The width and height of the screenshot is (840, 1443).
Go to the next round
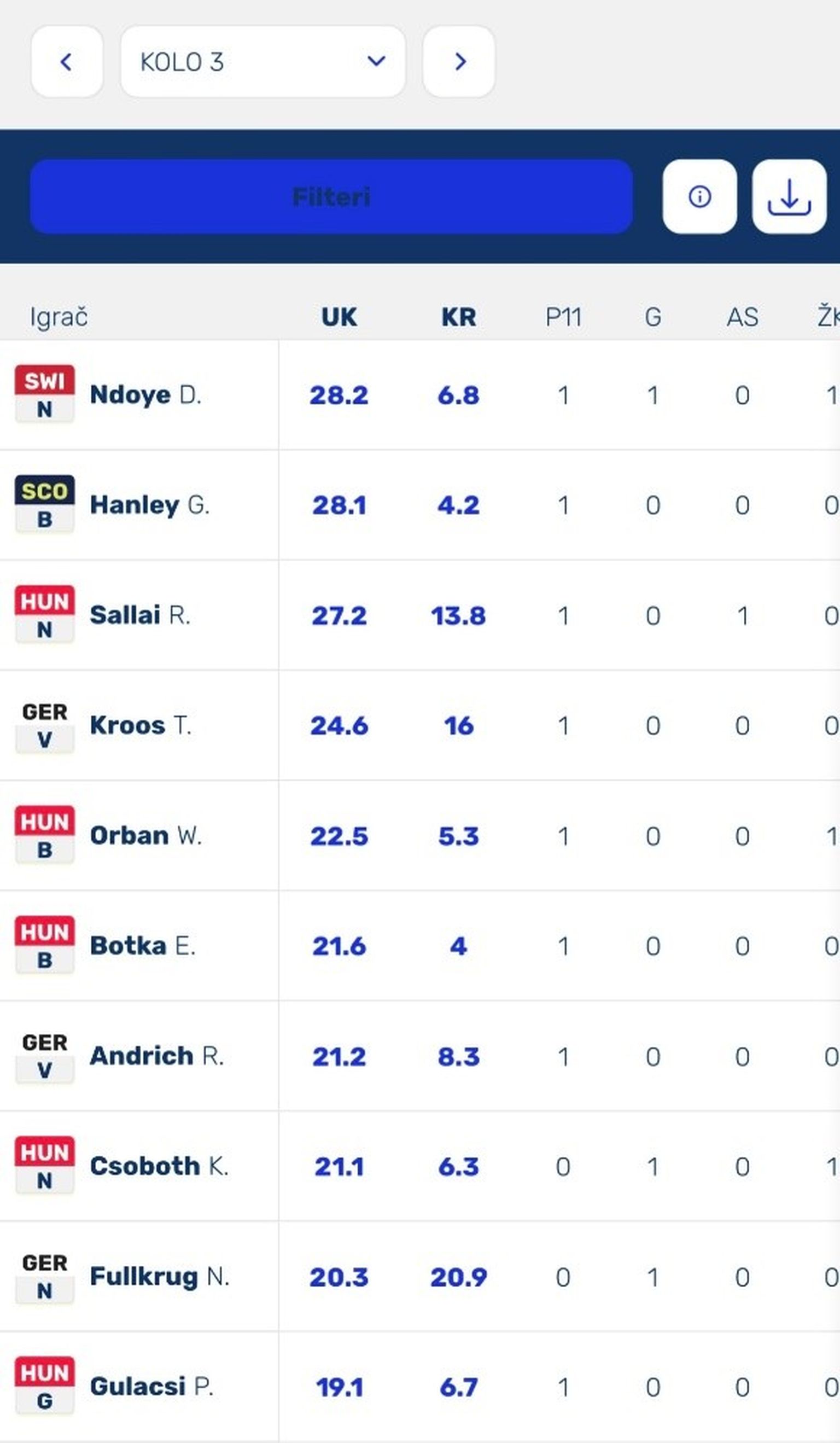[x=459, y=61]
